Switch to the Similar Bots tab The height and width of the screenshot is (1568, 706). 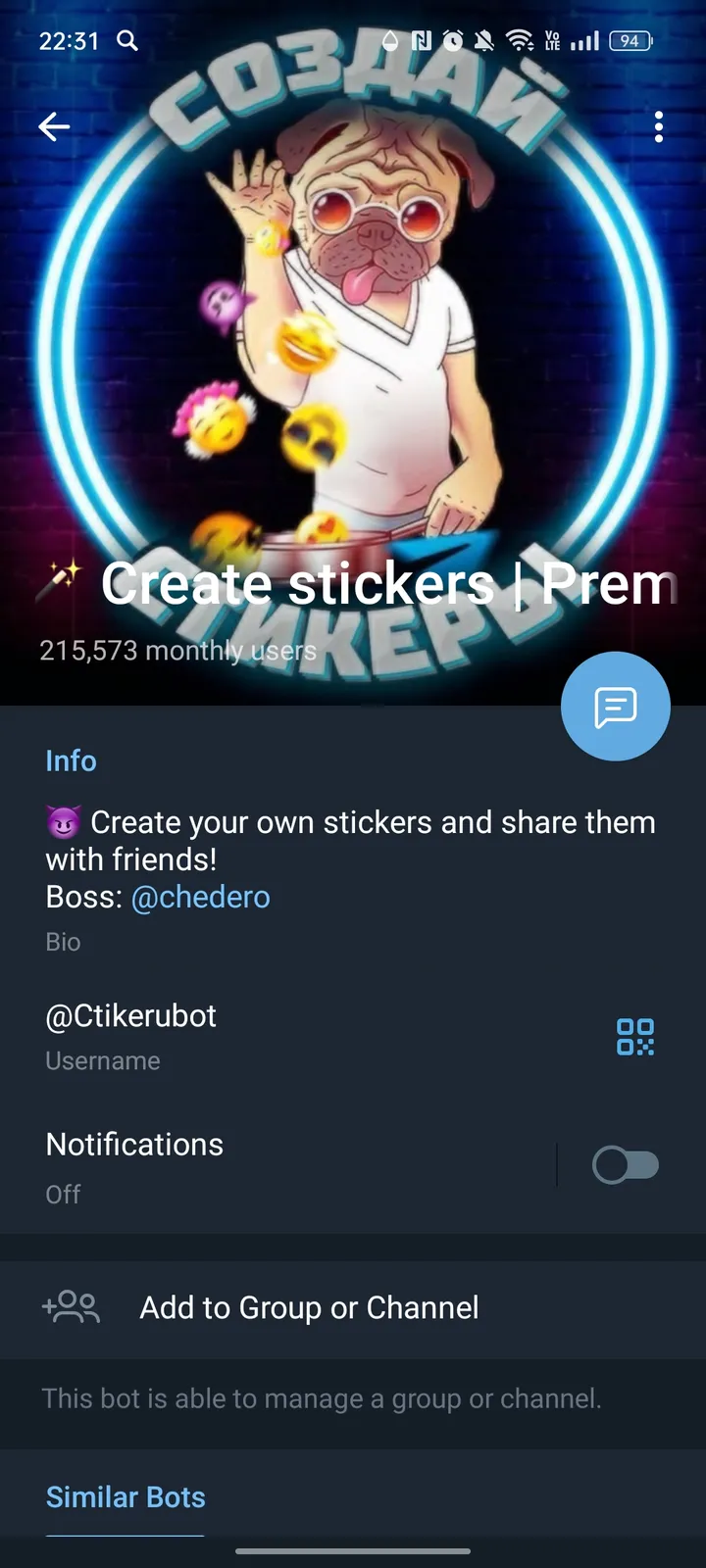(x=125, y=1496)
